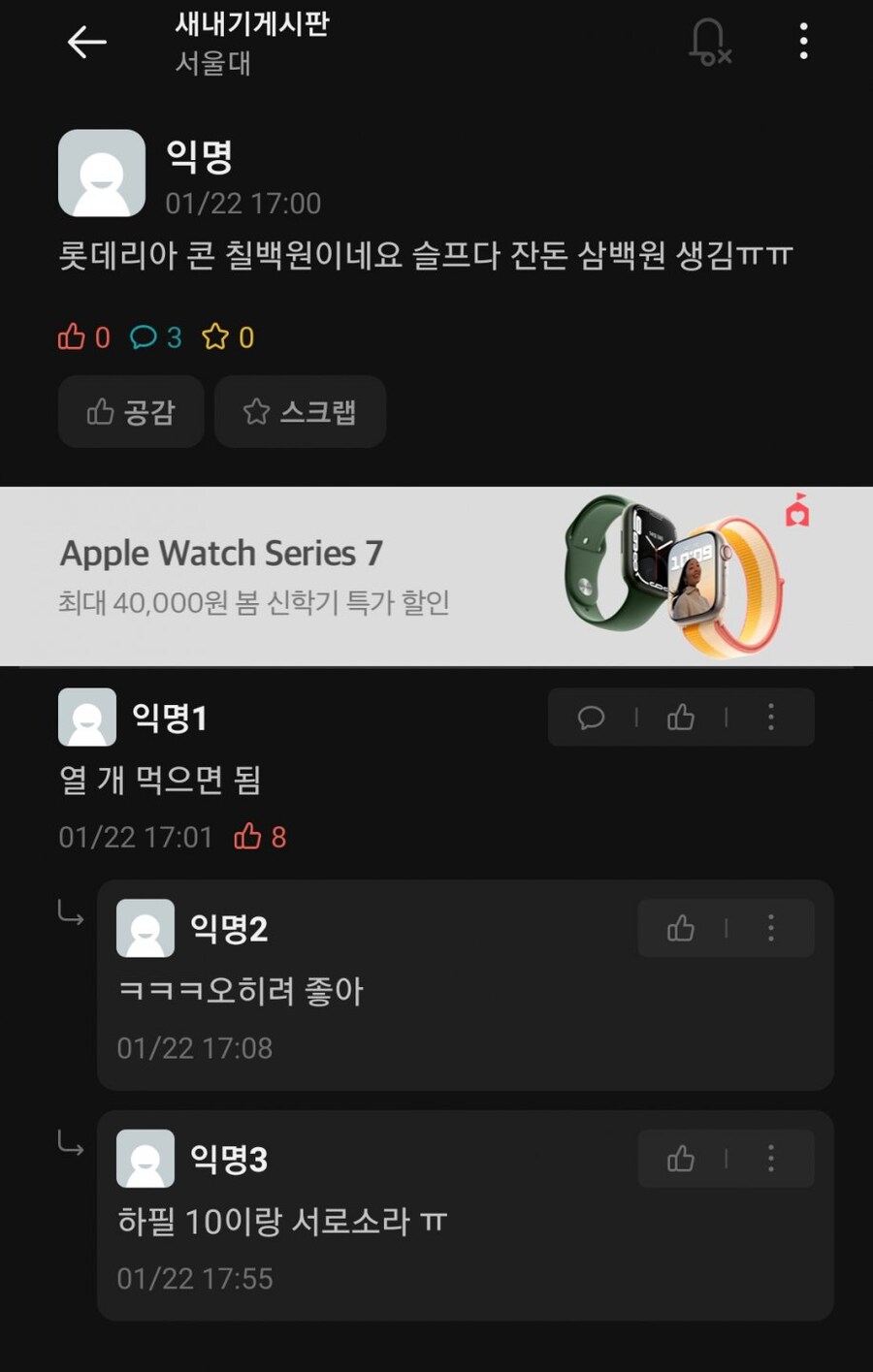Toggle post notifications with the bell icon

coord(709,42)
